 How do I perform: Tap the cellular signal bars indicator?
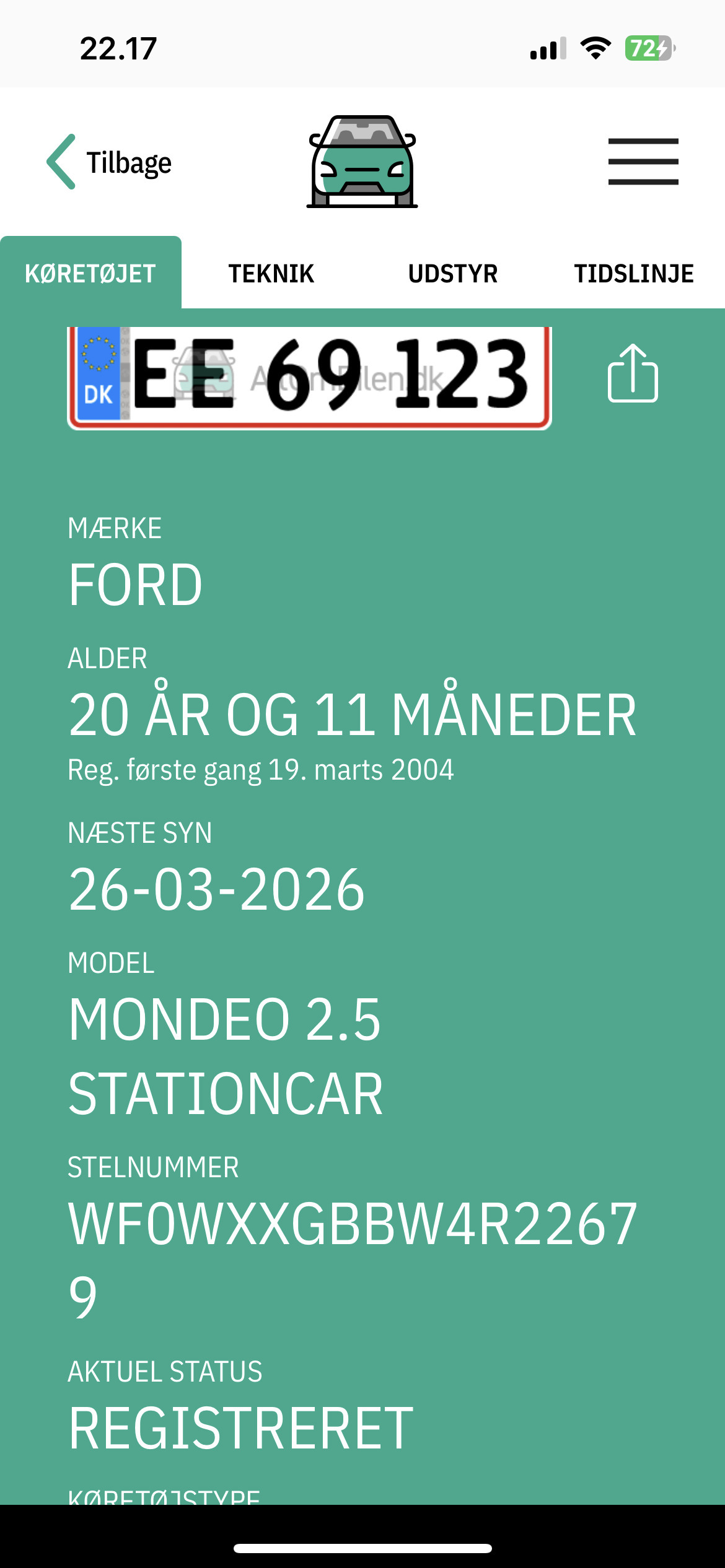coord(548,49)
